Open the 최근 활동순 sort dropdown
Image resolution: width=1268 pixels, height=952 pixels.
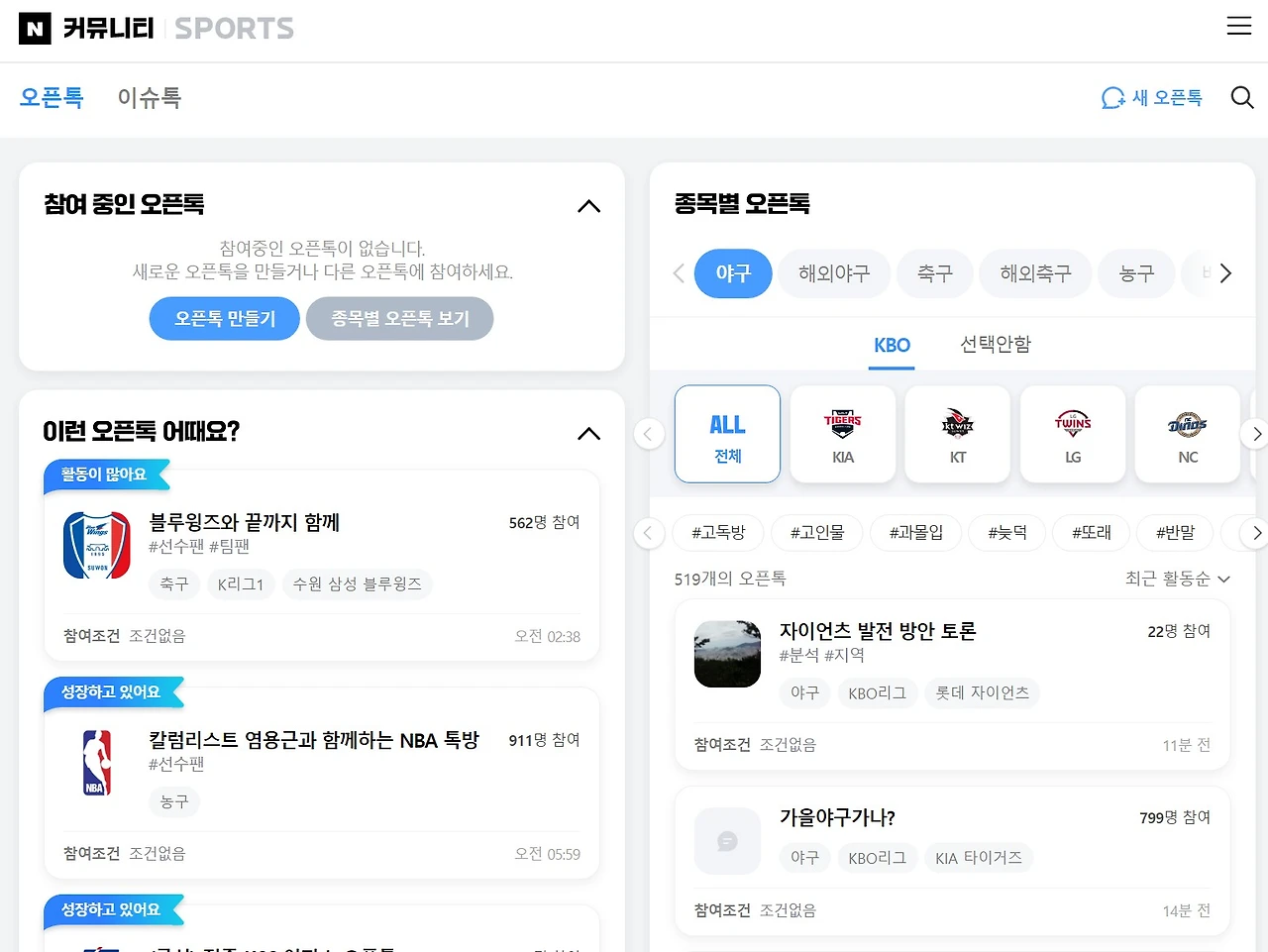pyautogui.click(x=1177, y=579)
